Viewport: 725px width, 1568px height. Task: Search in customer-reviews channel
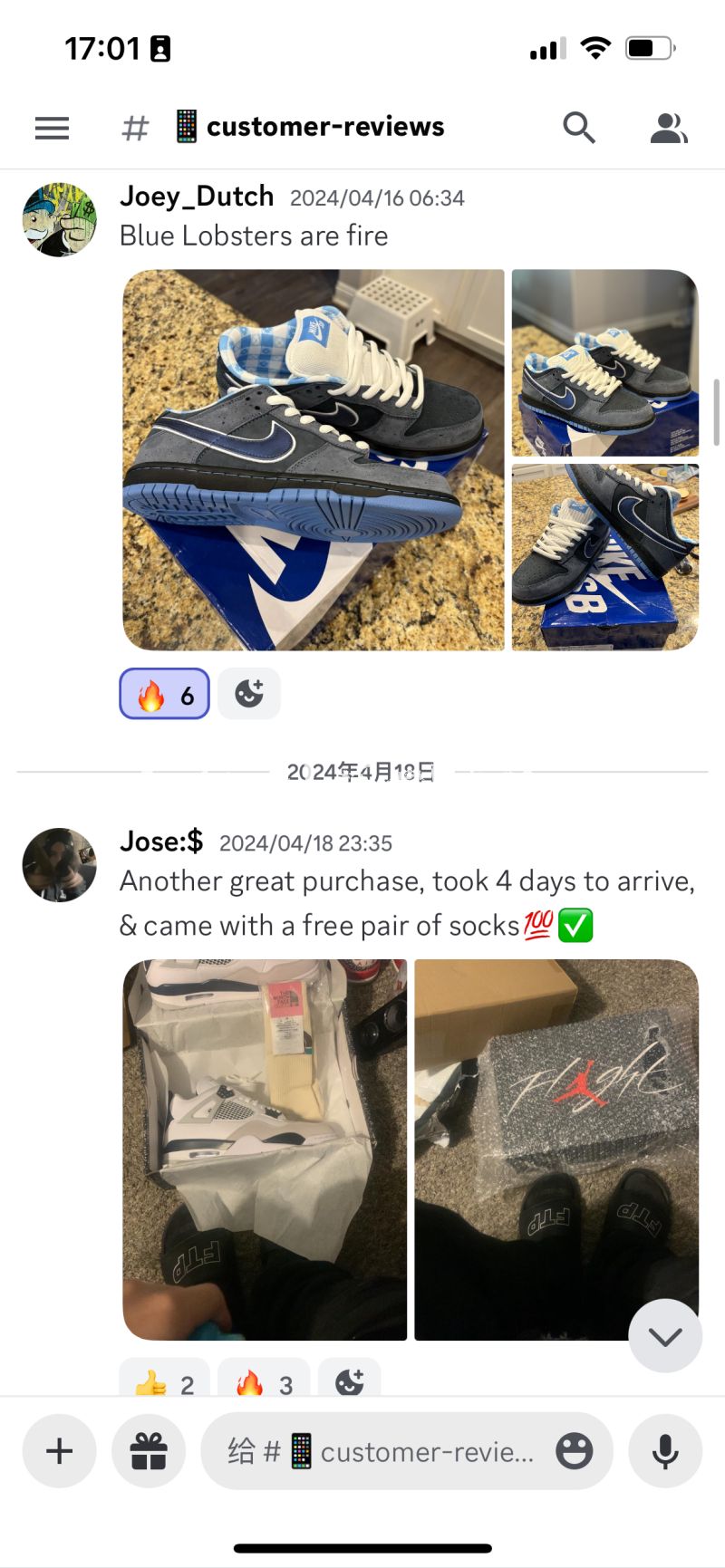coord(578,128)
